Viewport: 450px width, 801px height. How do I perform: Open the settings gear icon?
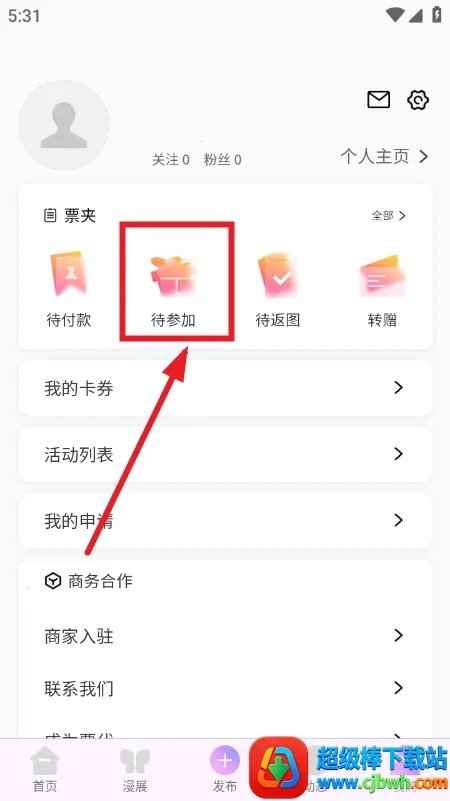coord(418,100)
